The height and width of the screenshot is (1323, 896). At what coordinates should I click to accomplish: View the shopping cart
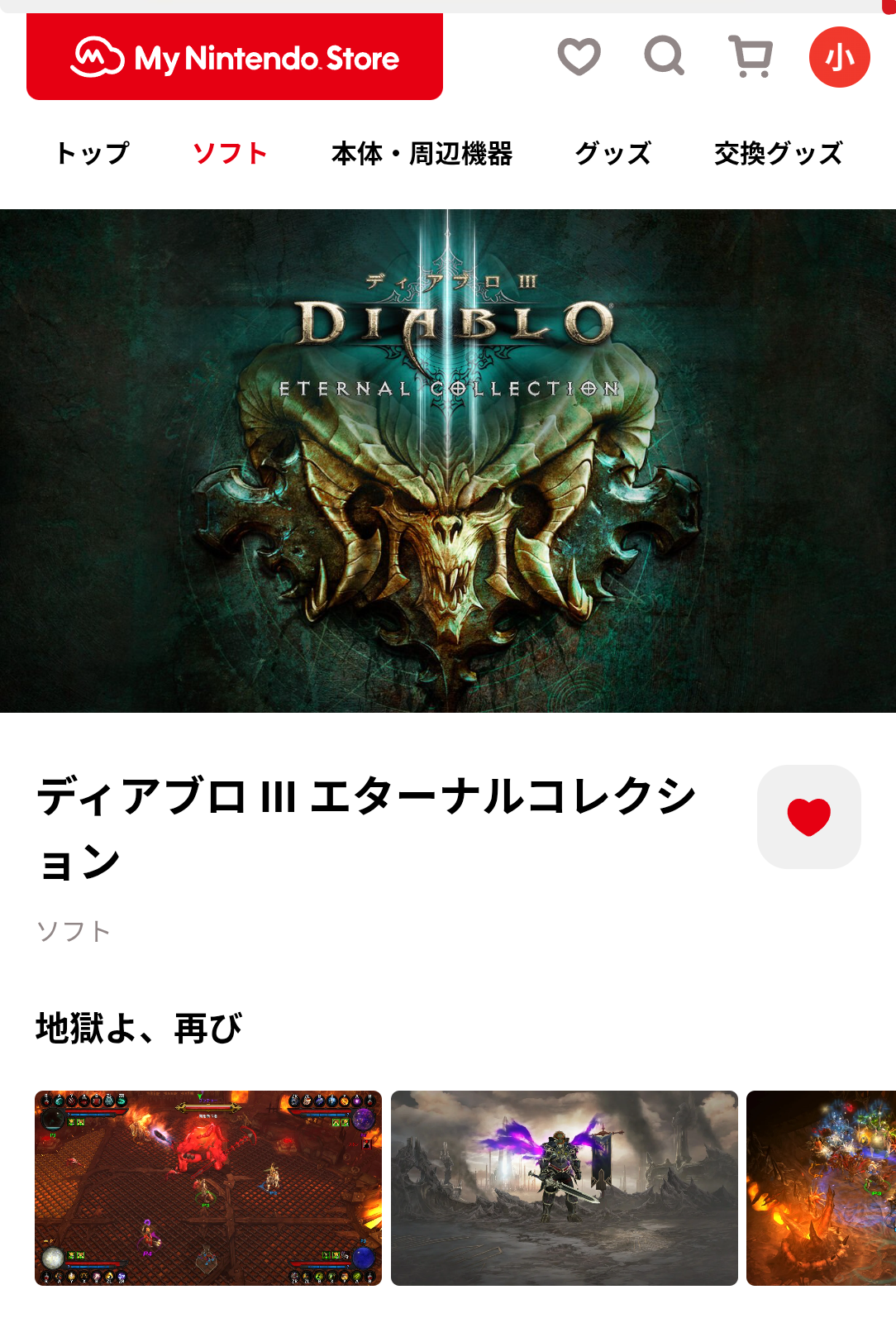(x=751, y=57)
